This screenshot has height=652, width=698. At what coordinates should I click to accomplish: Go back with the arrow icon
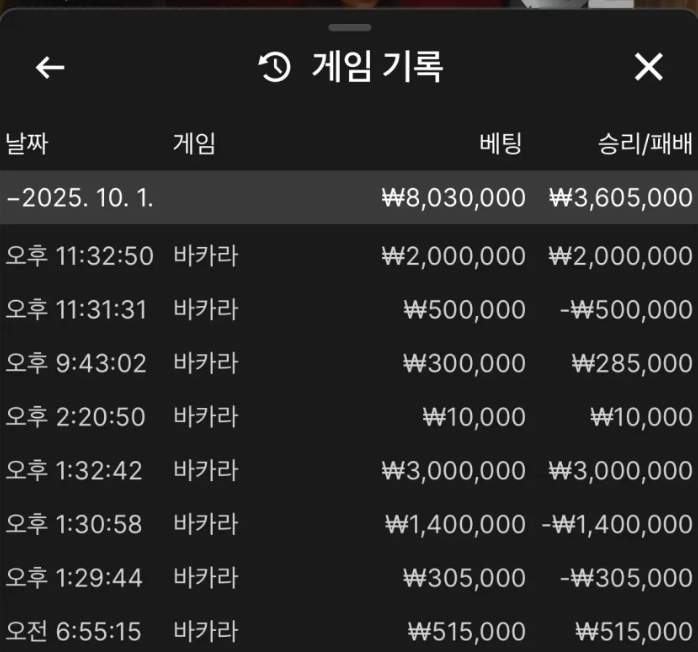pyautogui.click(x=49, y=68)
